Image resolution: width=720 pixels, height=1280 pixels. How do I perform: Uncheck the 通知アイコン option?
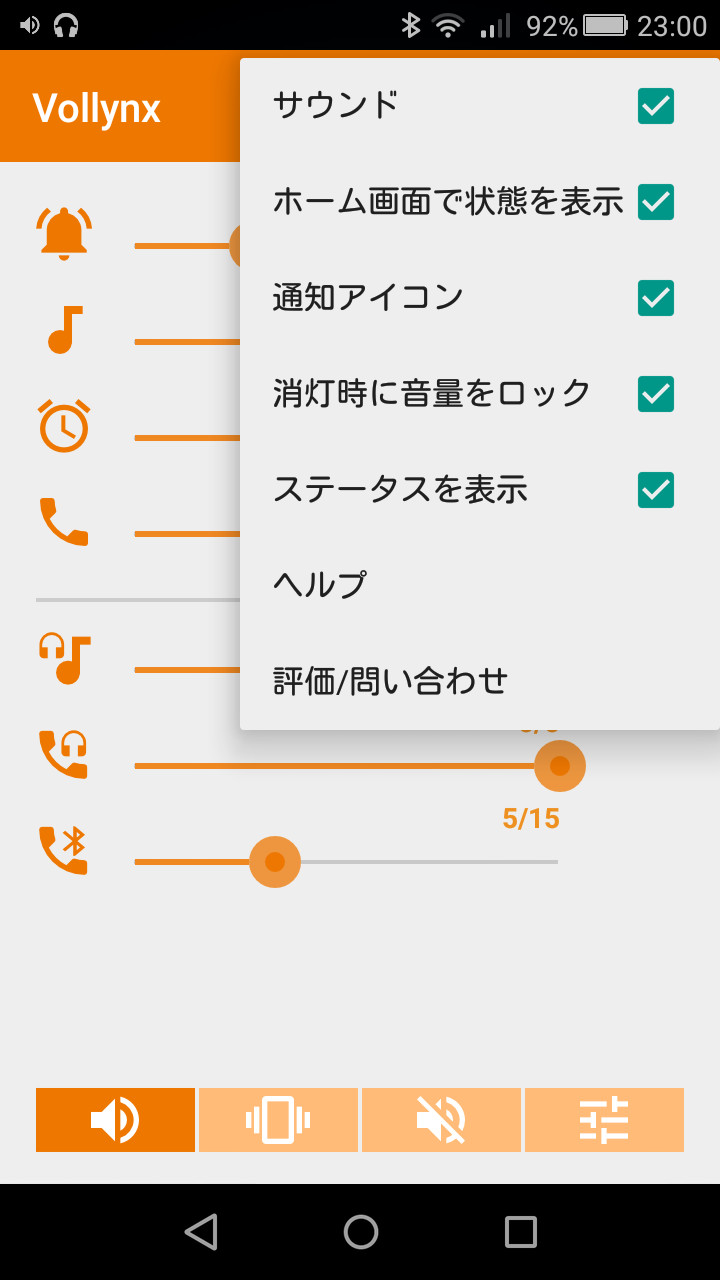click(655, 298)
